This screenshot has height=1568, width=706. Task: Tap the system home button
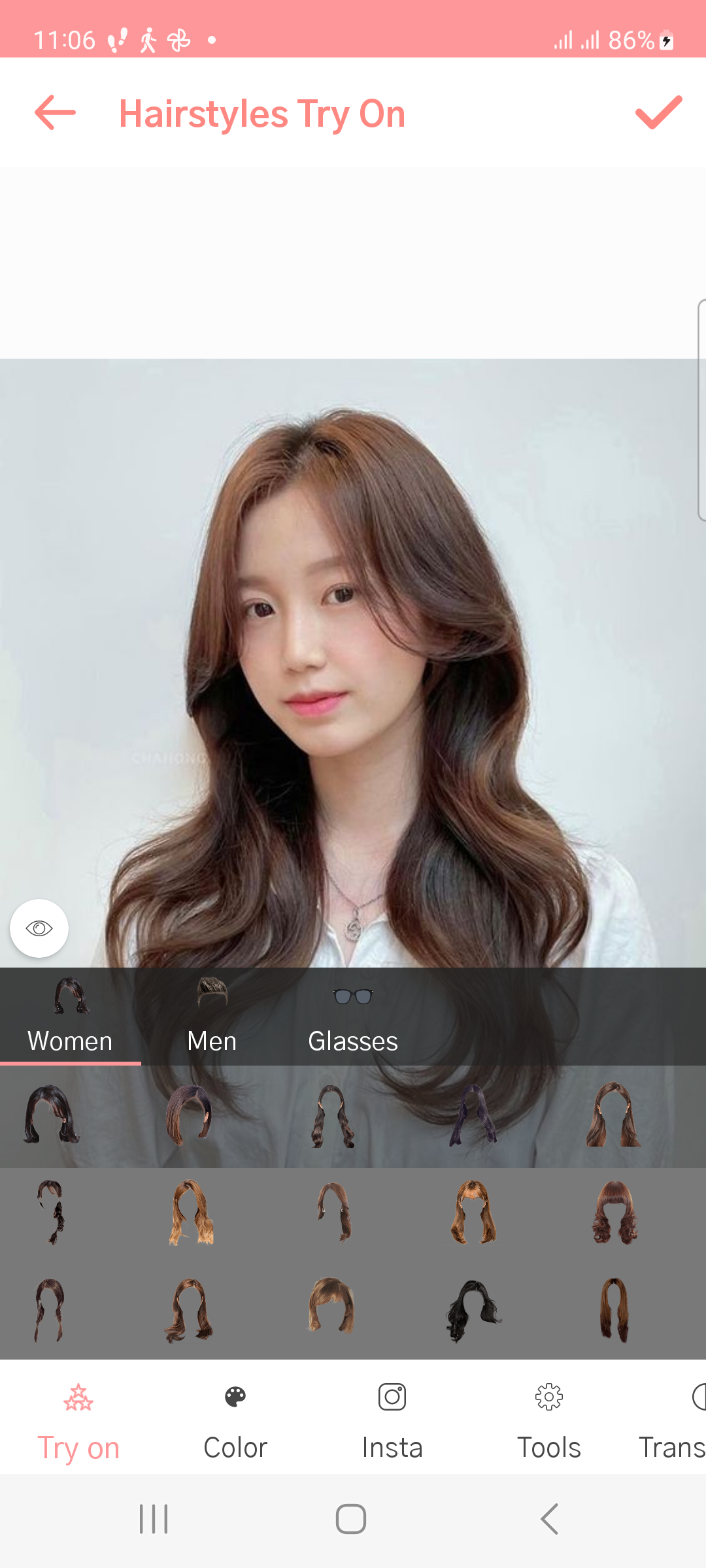click(x=351, y=1519)
